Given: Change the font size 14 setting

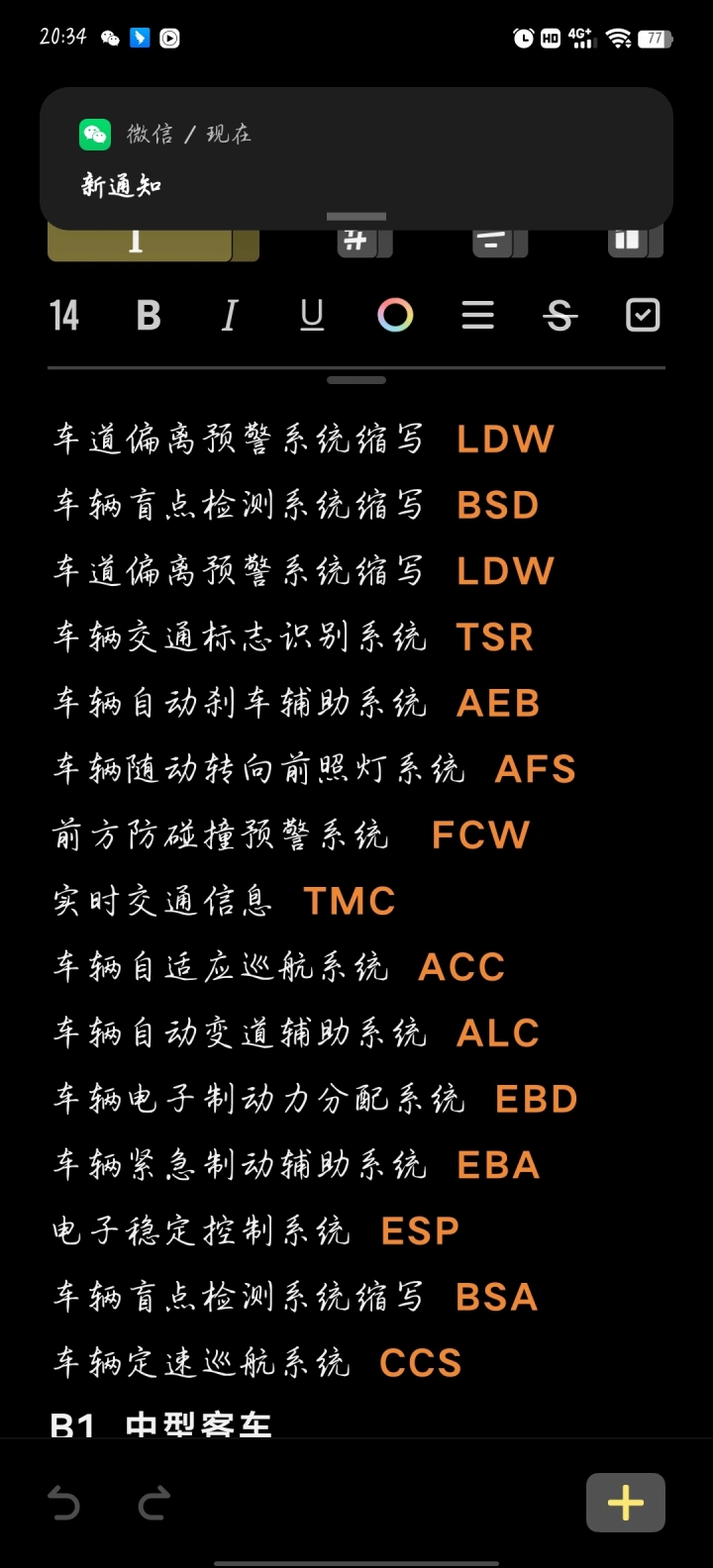Looking at the screenshot, I should [64, 316].
